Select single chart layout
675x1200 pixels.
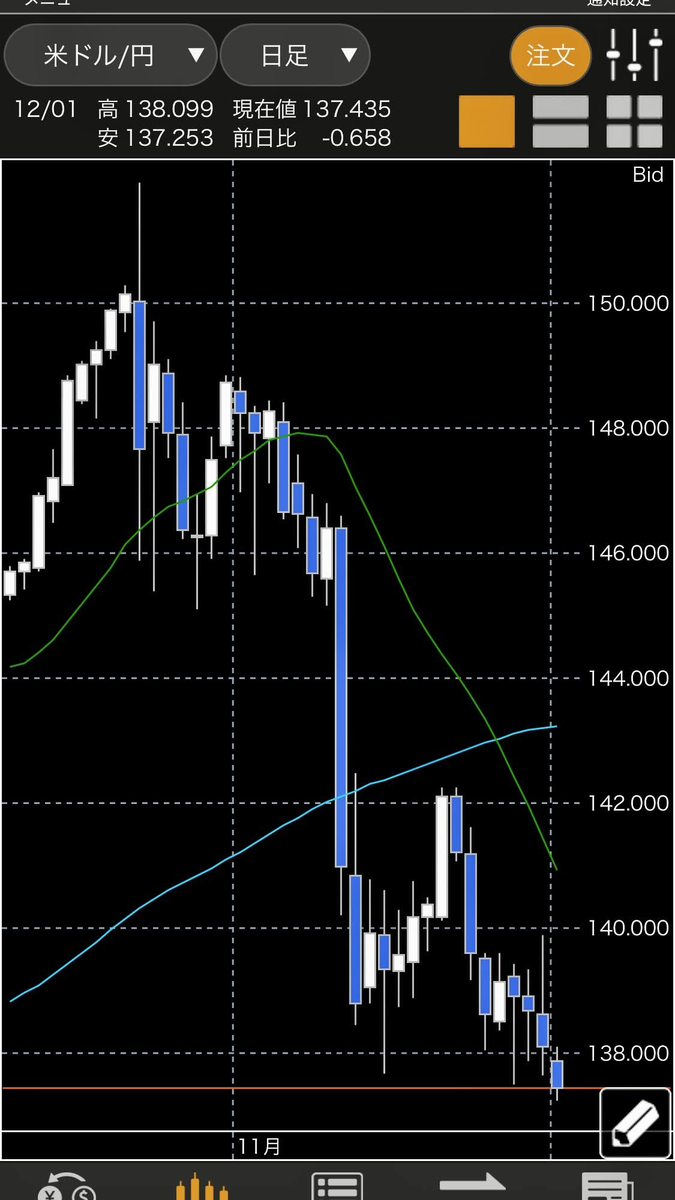tap(487, 121)
